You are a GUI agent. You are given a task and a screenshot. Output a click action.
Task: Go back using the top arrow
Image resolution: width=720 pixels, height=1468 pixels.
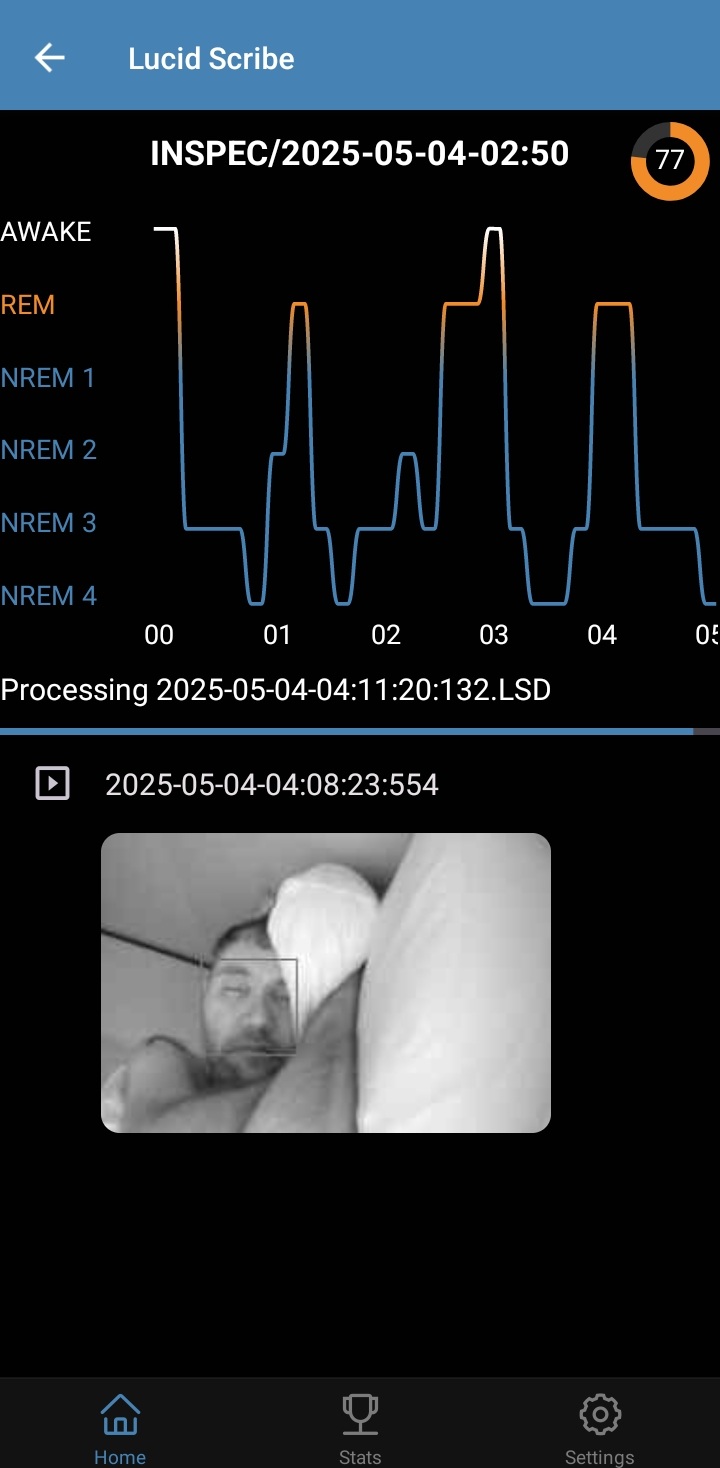click(50, 58)
